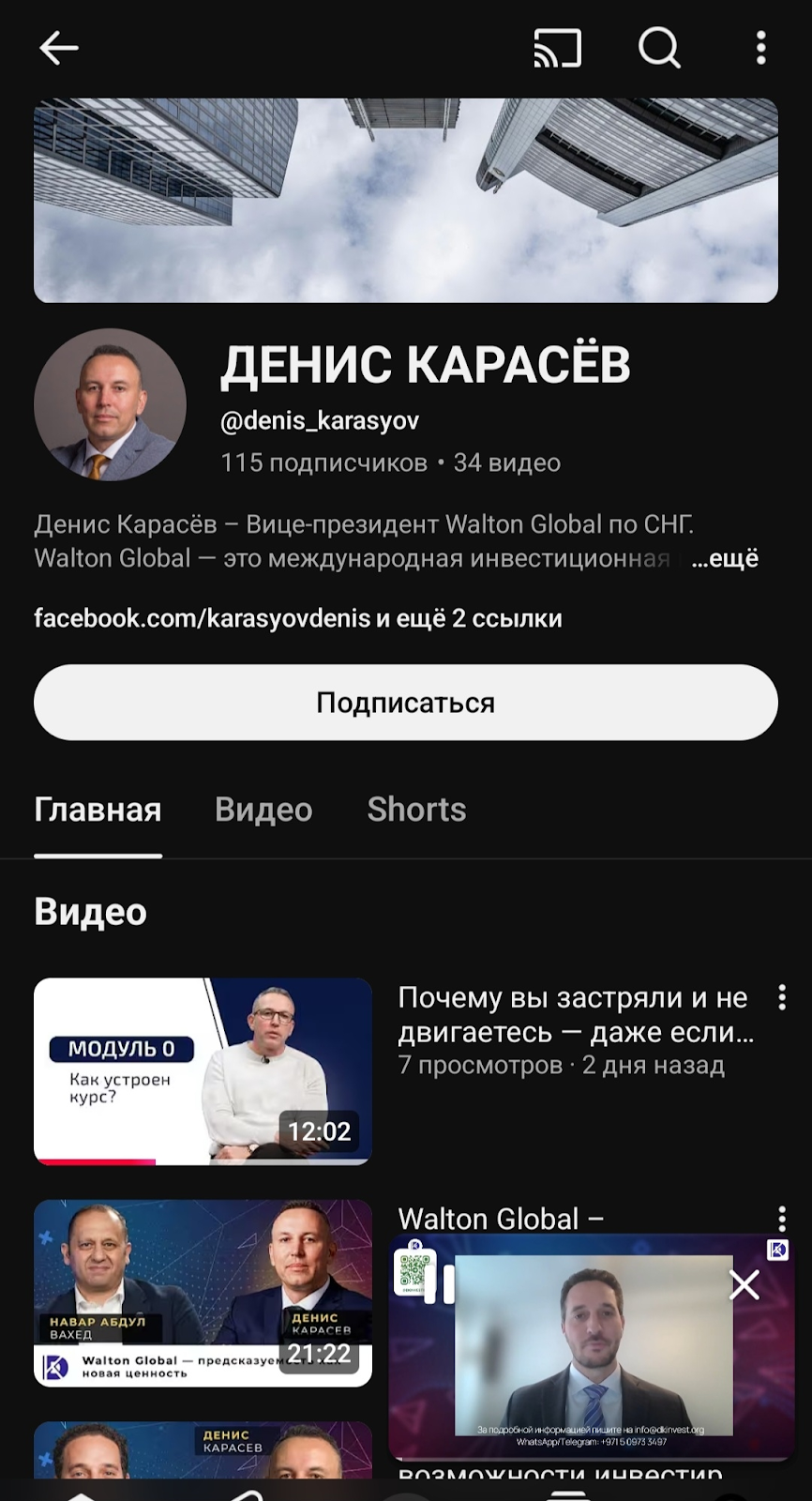Expand the channel description with …ещё

click(x=725, y=559)
